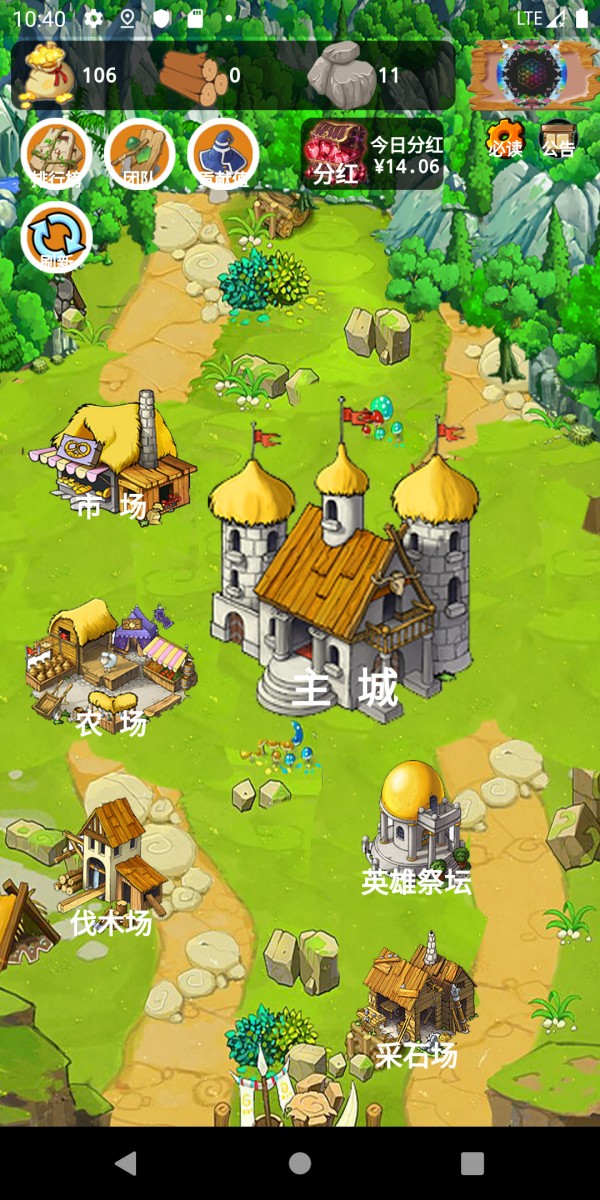600x1200 pixels.
Task: Go back using the system back button
Action: [126, 1162]
